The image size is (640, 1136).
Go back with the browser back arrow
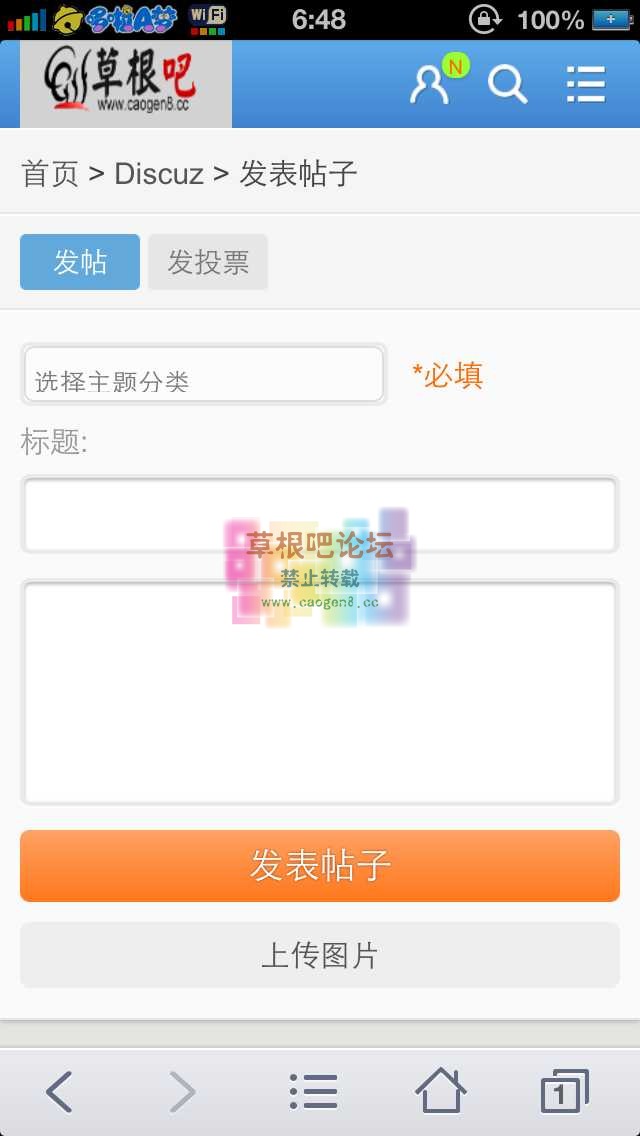(x=60, y=1091)
